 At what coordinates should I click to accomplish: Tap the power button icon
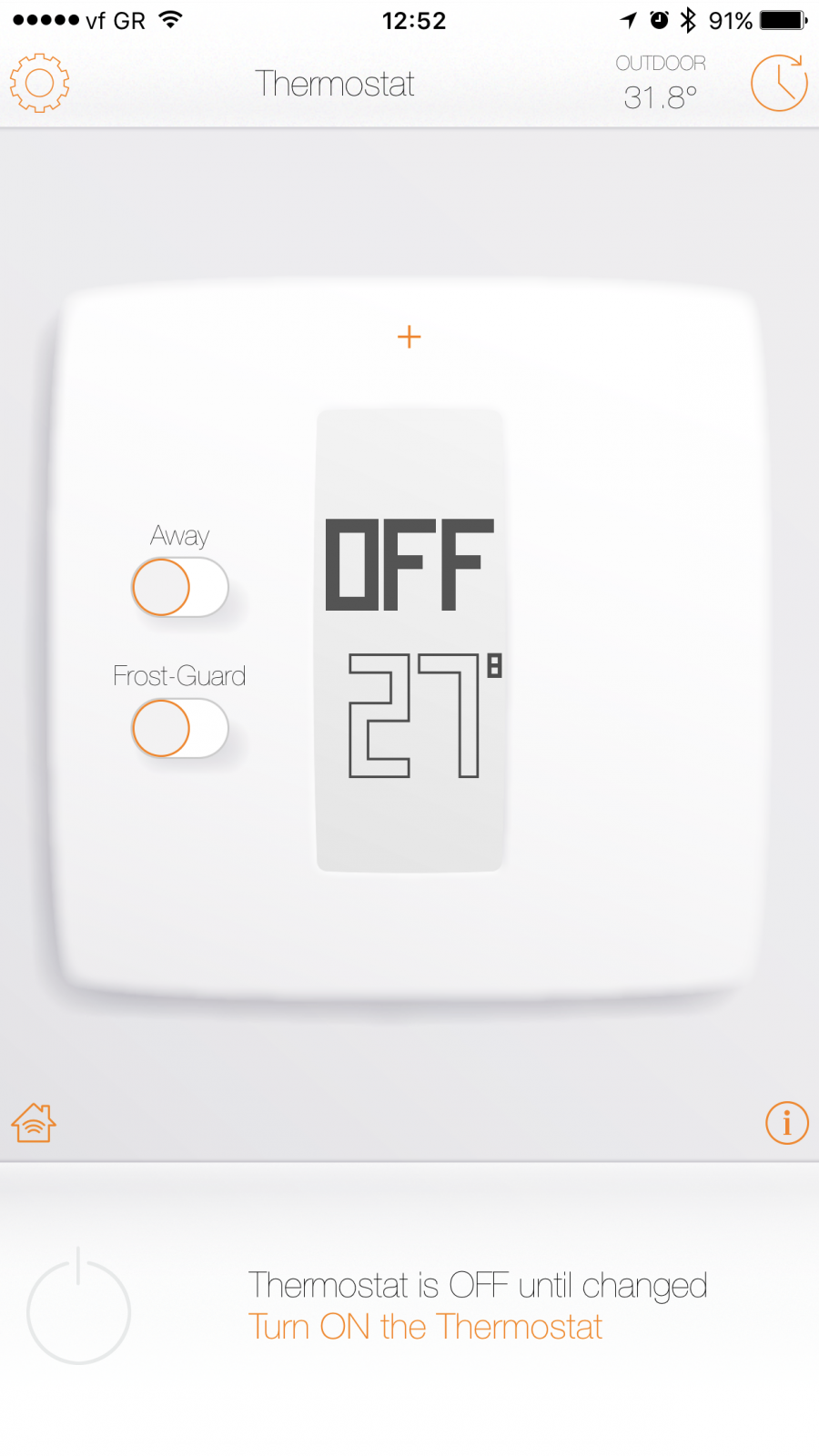[79, 1306]
